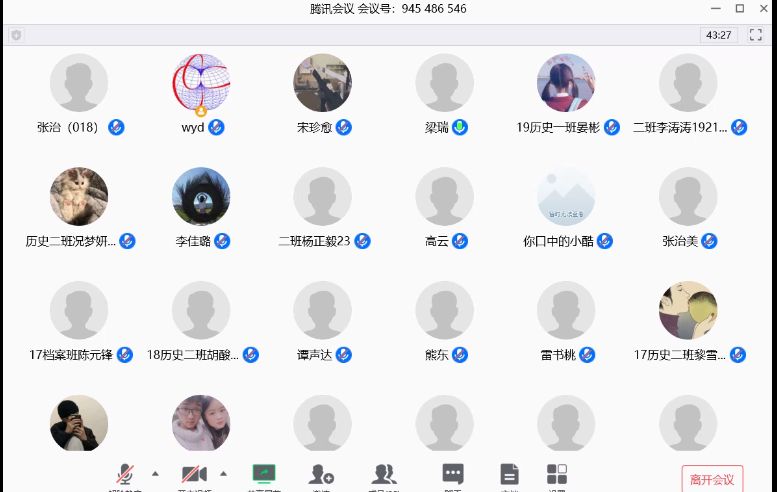
Task: Open the participants management panel
Action: click(x=384, y=474)
